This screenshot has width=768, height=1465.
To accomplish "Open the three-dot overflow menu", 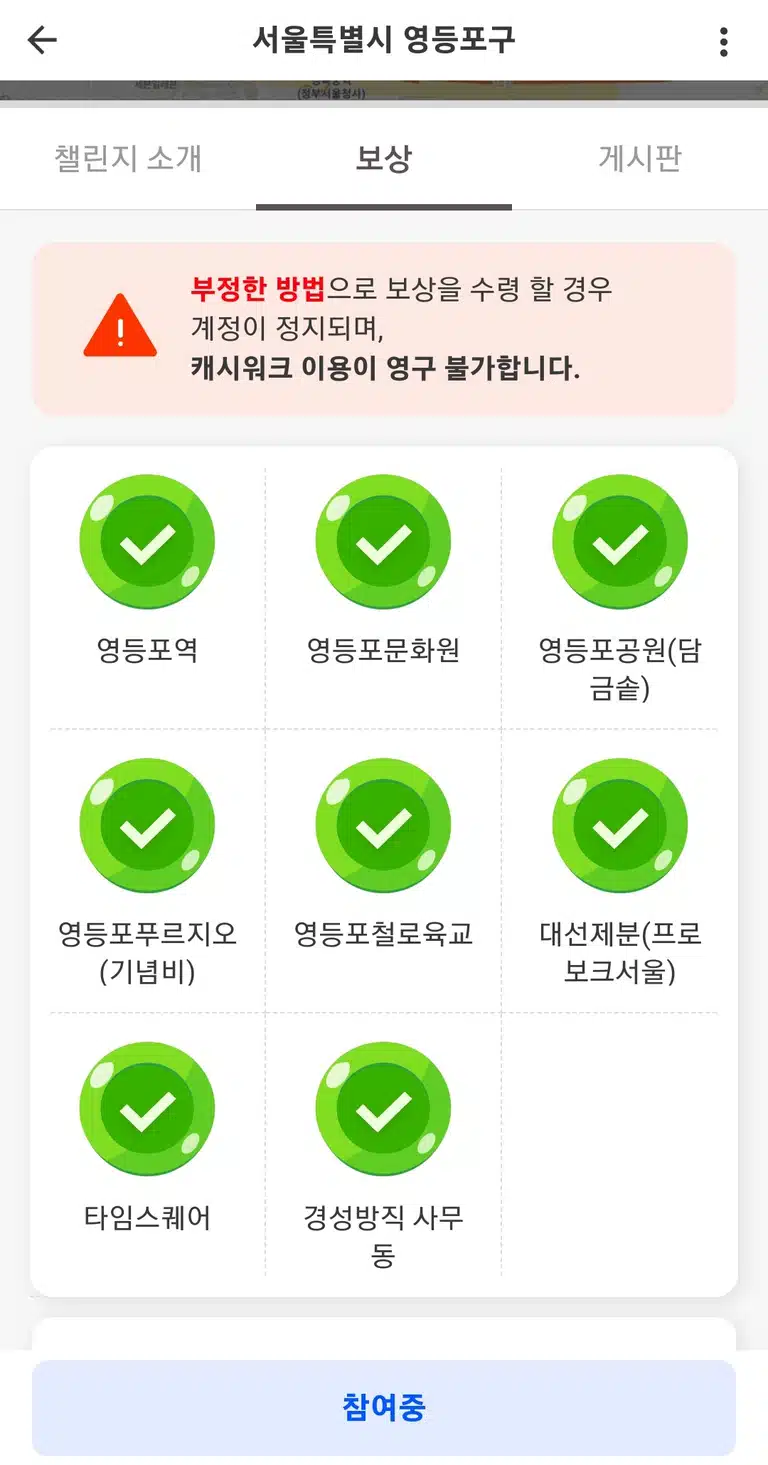I will [724, 41].
